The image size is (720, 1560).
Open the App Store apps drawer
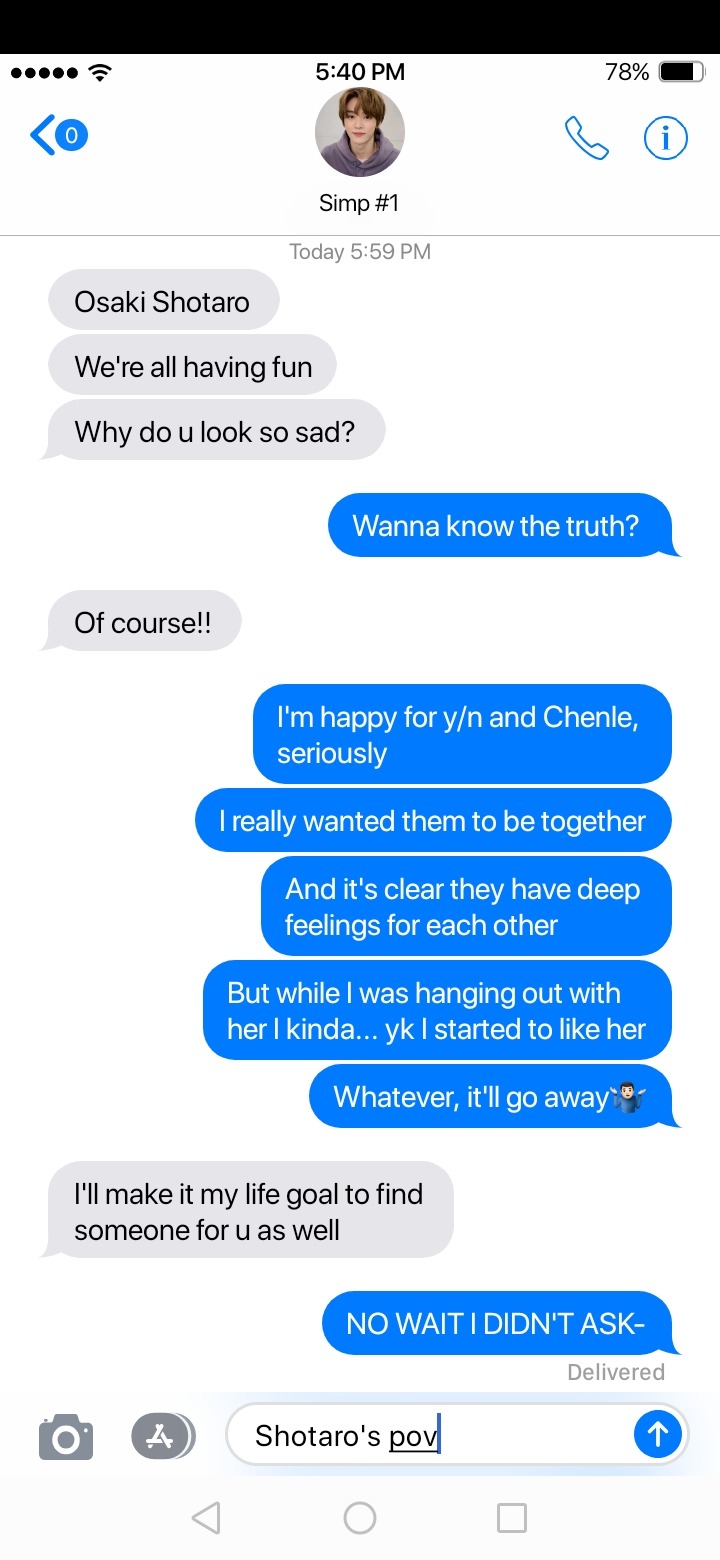coord(162,1437)
